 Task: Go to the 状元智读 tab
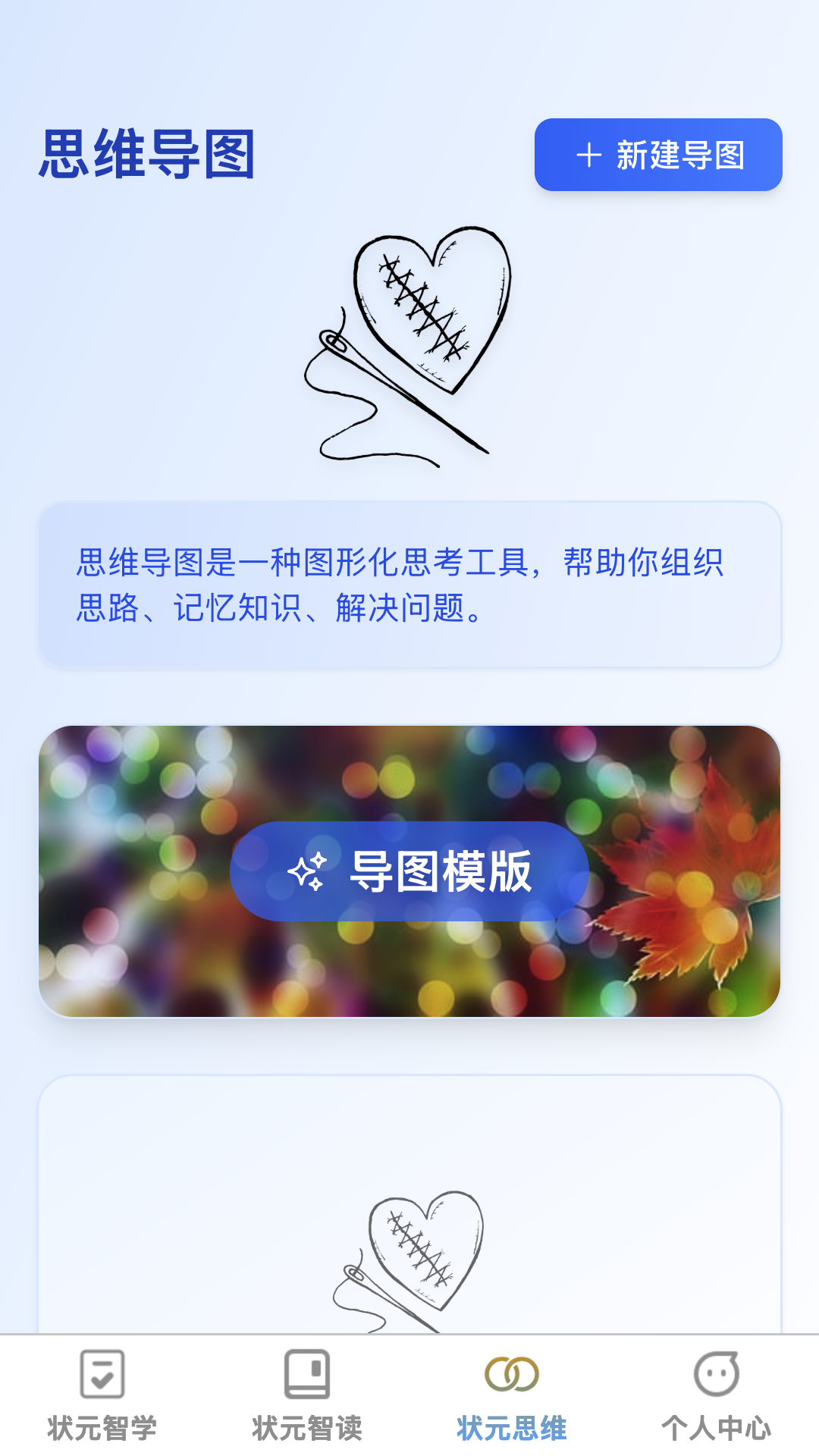[x=307, y=1395]
